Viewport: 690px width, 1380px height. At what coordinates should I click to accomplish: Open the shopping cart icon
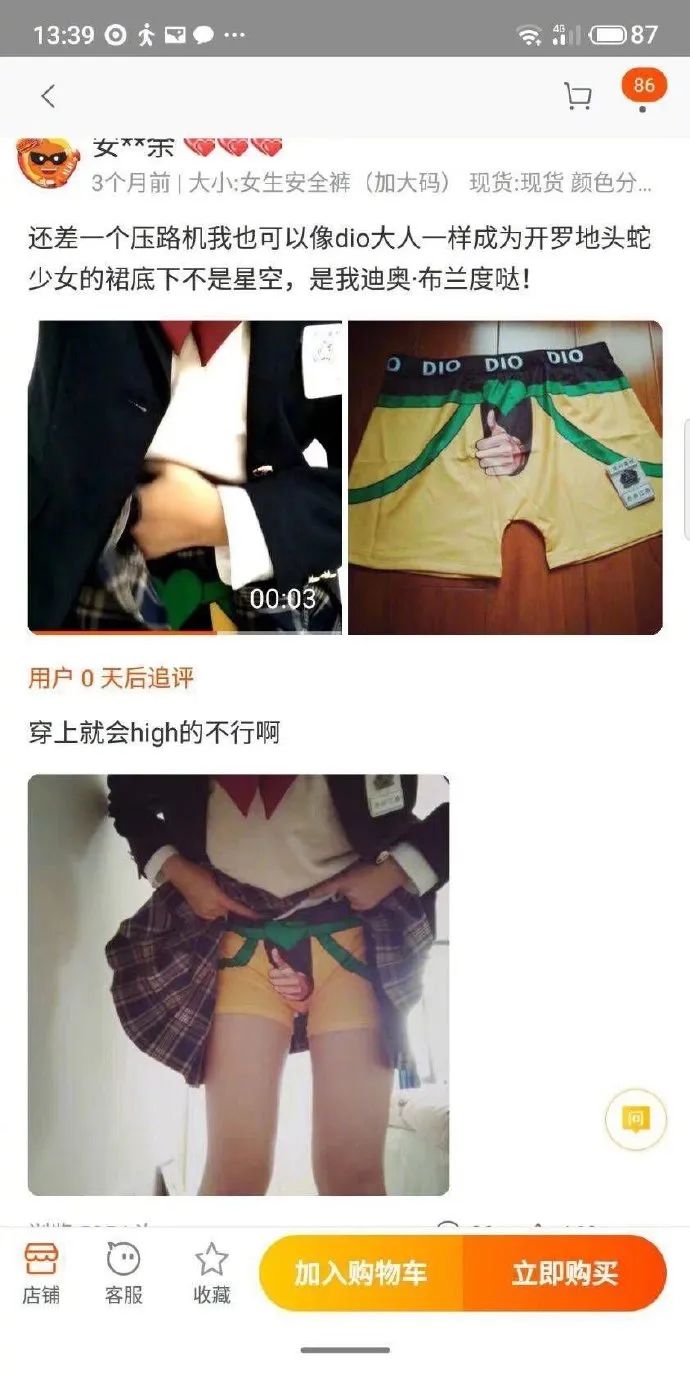point(577,97)
